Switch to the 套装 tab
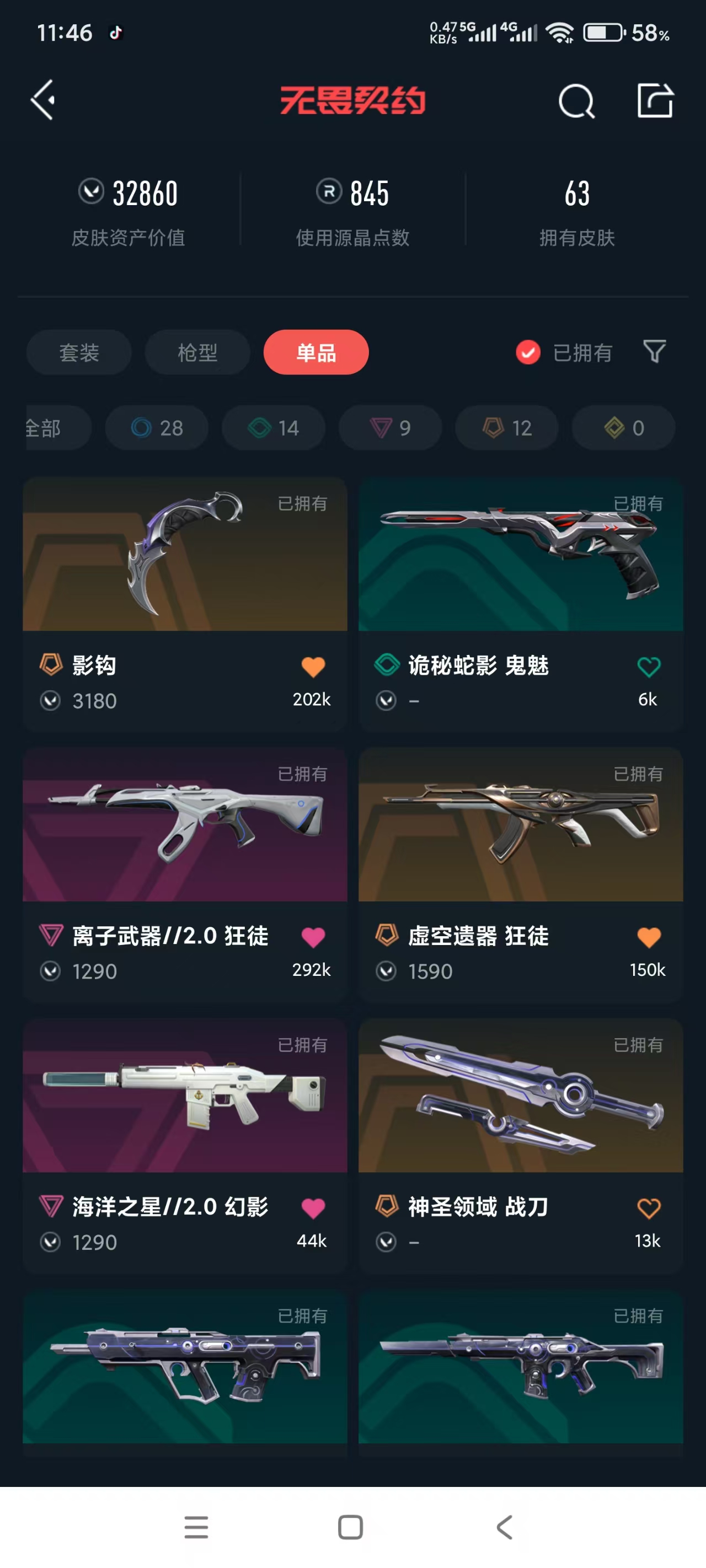This screenshot has height=1568, width=706. tap(79, 352)
